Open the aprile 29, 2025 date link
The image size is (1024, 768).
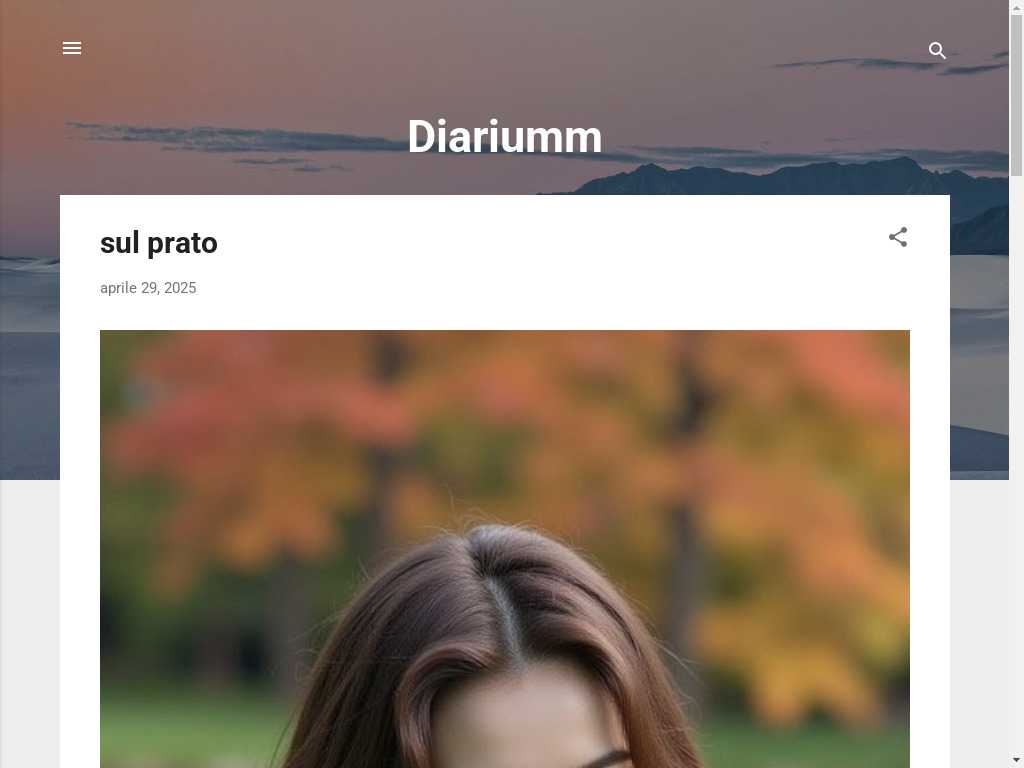click(x=148, y=288)
